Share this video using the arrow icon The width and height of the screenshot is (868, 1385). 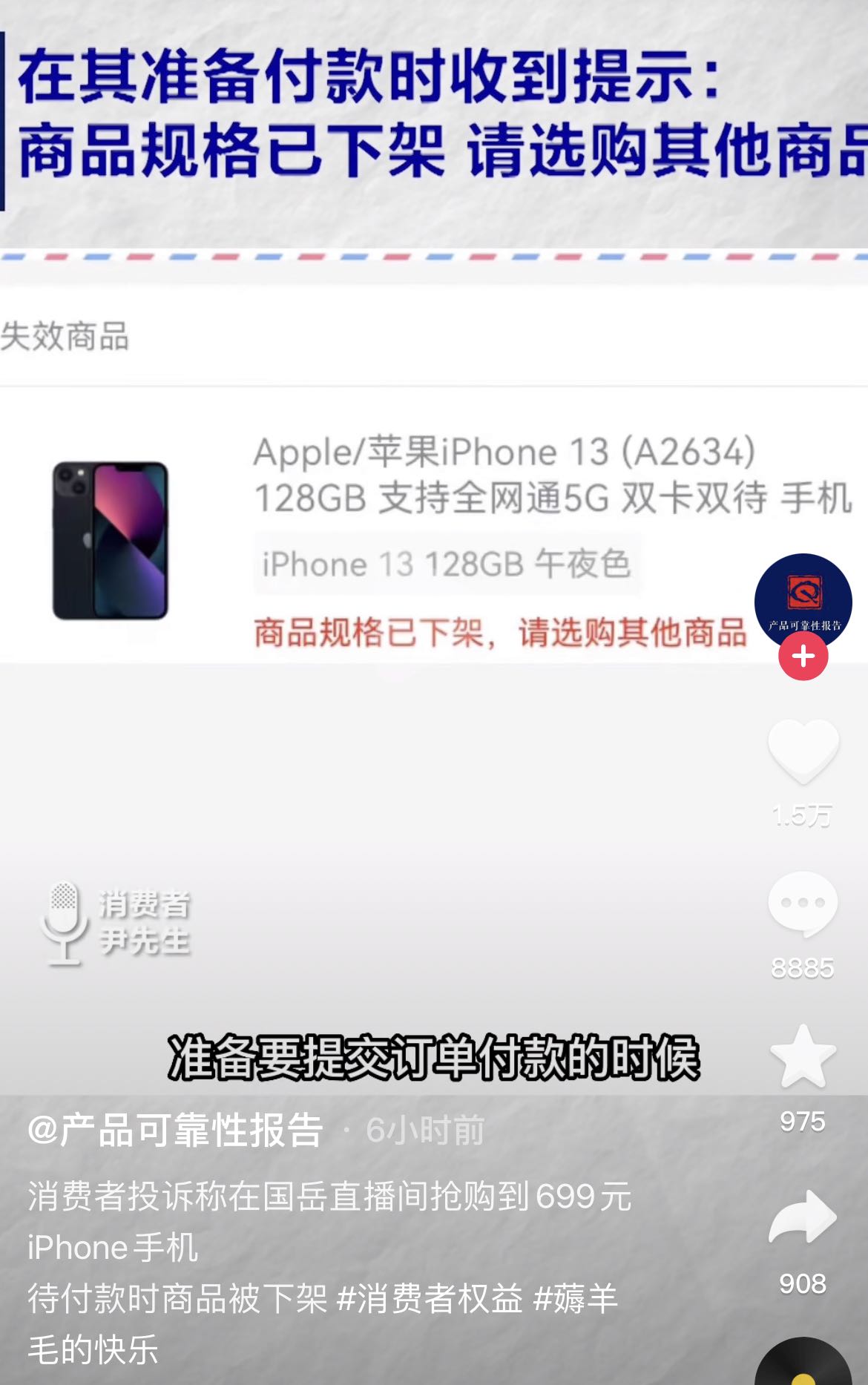[803, 1218]
